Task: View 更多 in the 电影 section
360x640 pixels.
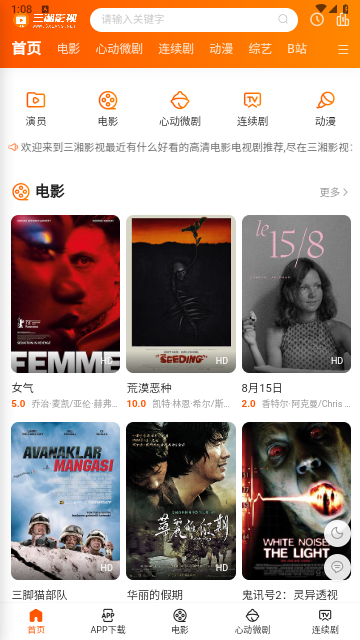Action: pos(333,192)
